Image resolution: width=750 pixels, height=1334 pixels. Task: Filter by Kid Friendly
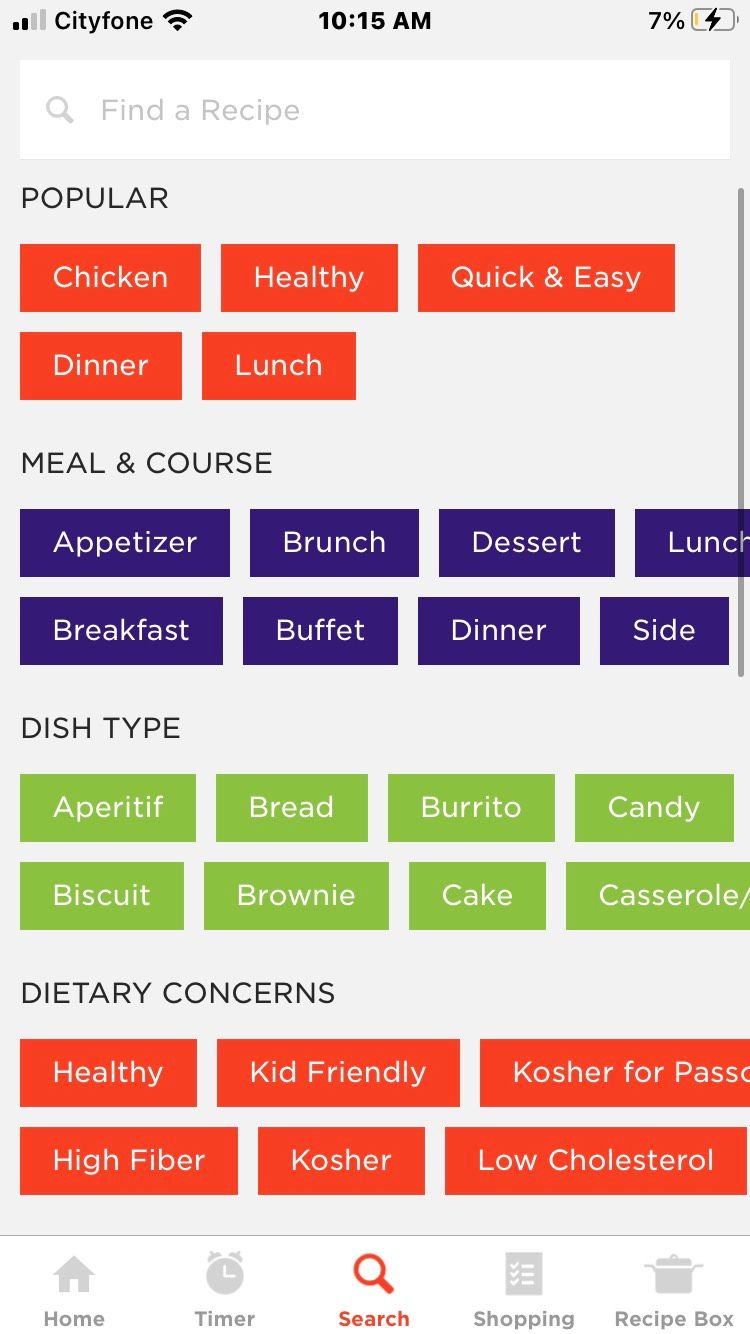click(338, 1073)
